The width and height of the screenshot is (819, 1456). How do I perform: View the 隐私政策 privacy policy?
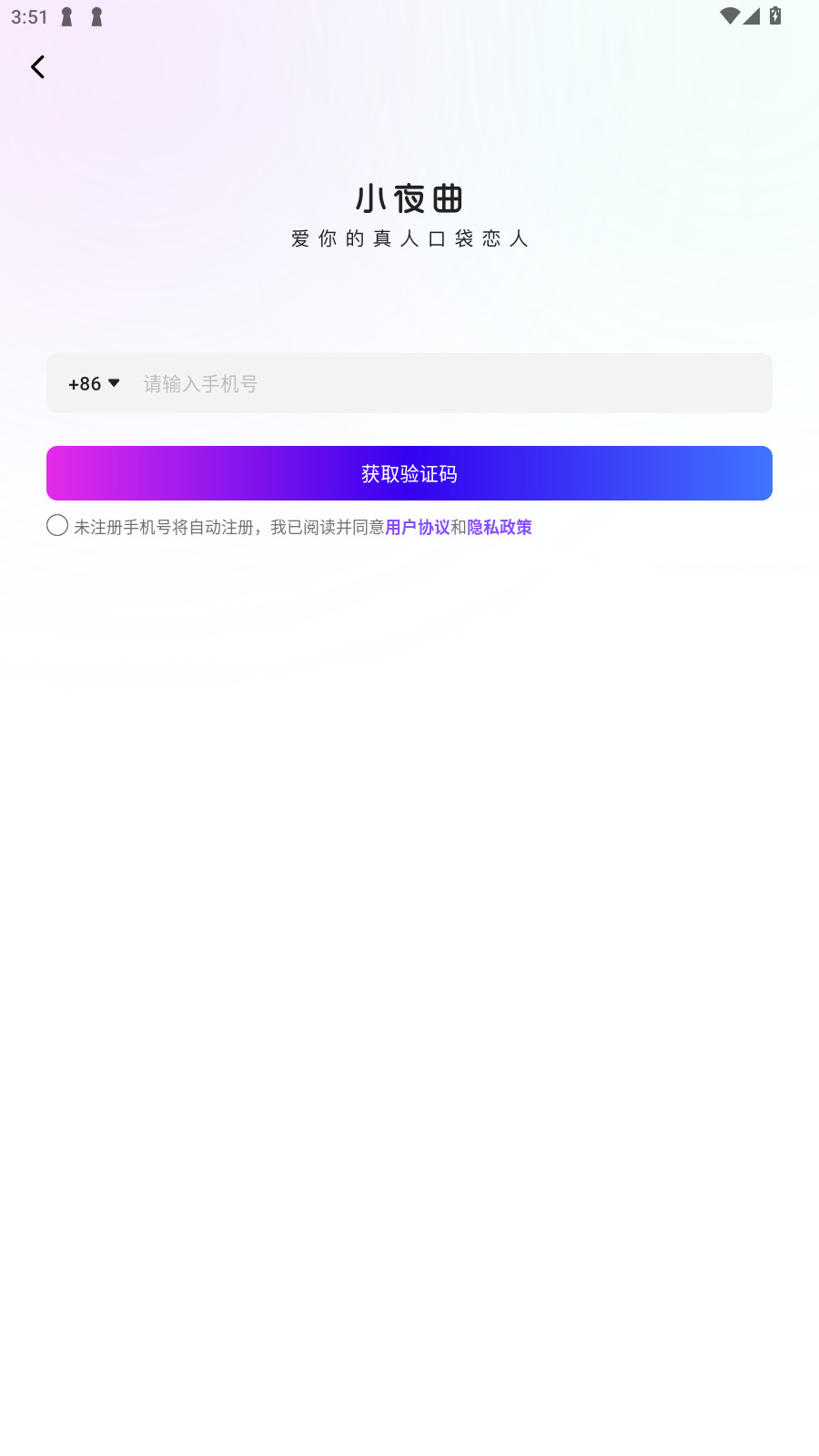pos(499,527)
